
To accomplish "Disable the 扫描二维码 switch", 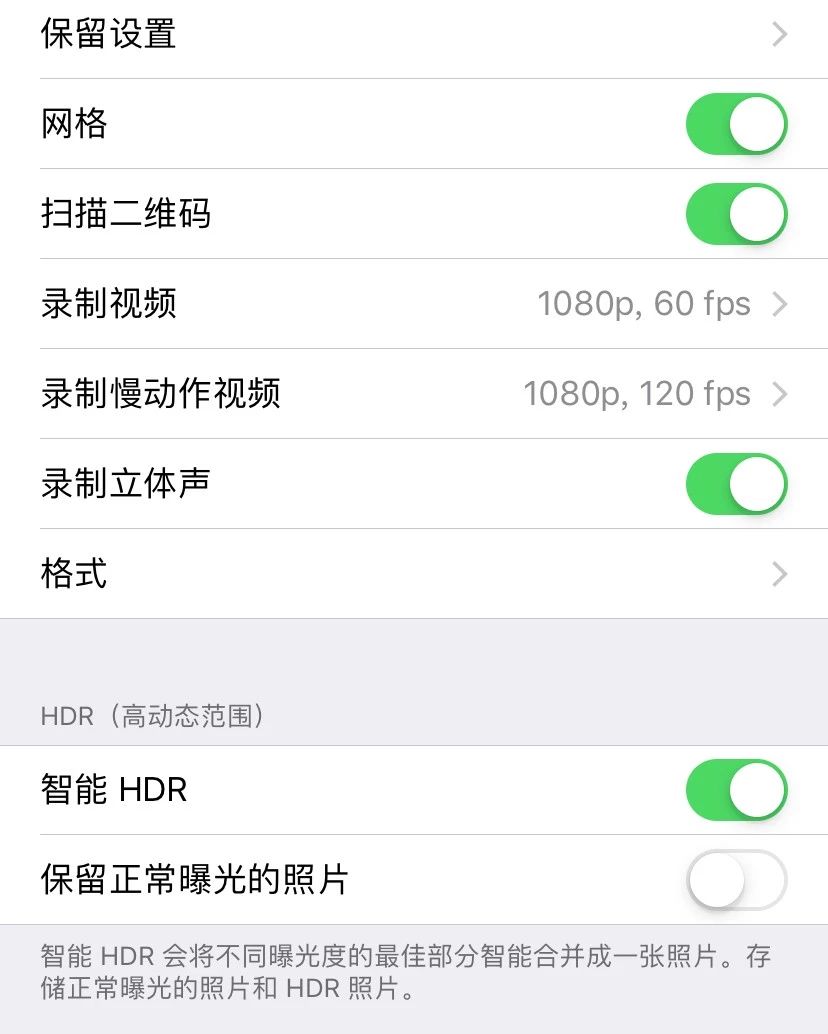I will 736,214.
